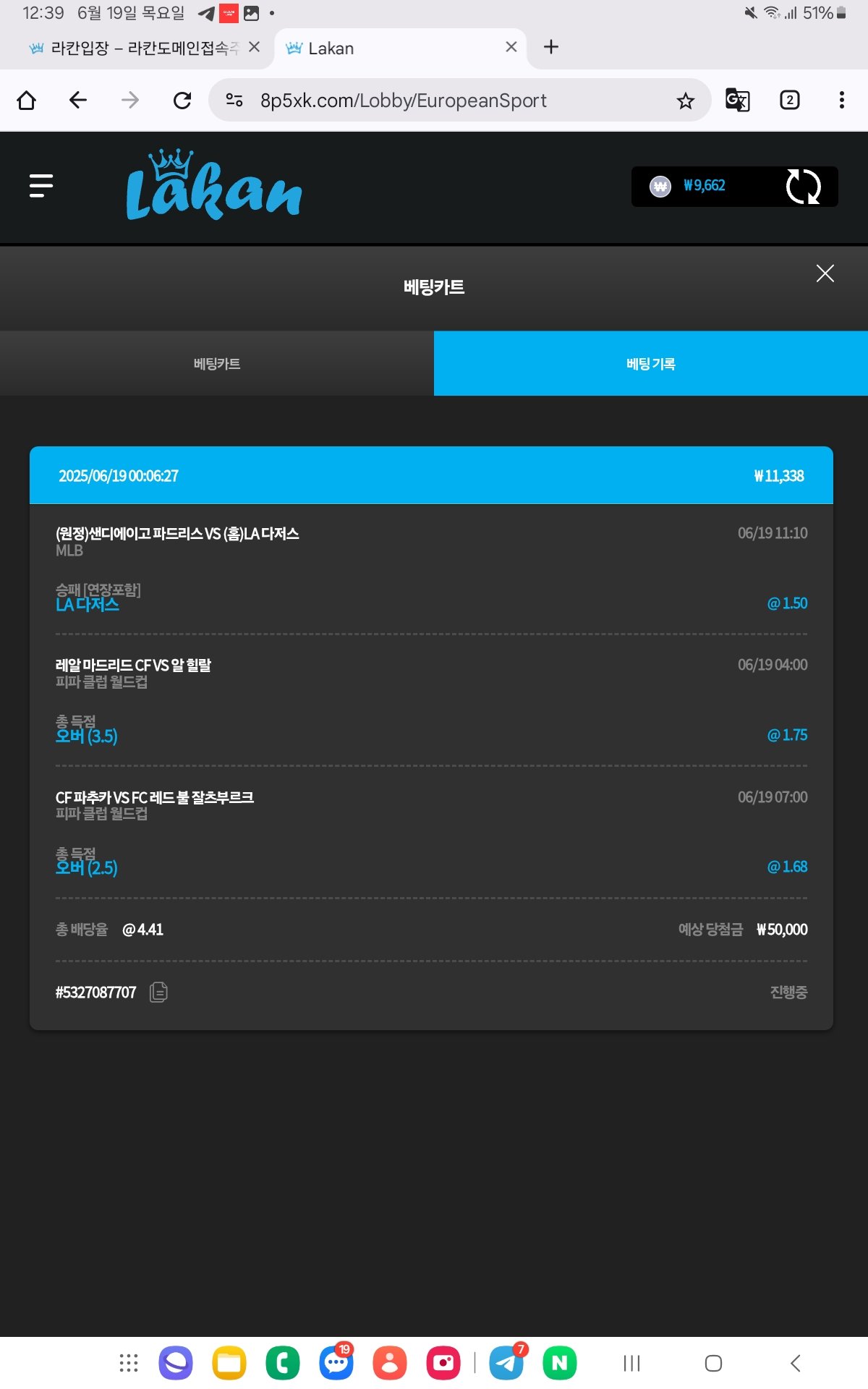Image resolution: width=868 pixels, height=1389 pixels.
Task: Reload the current page
Action: click(182, 101)
